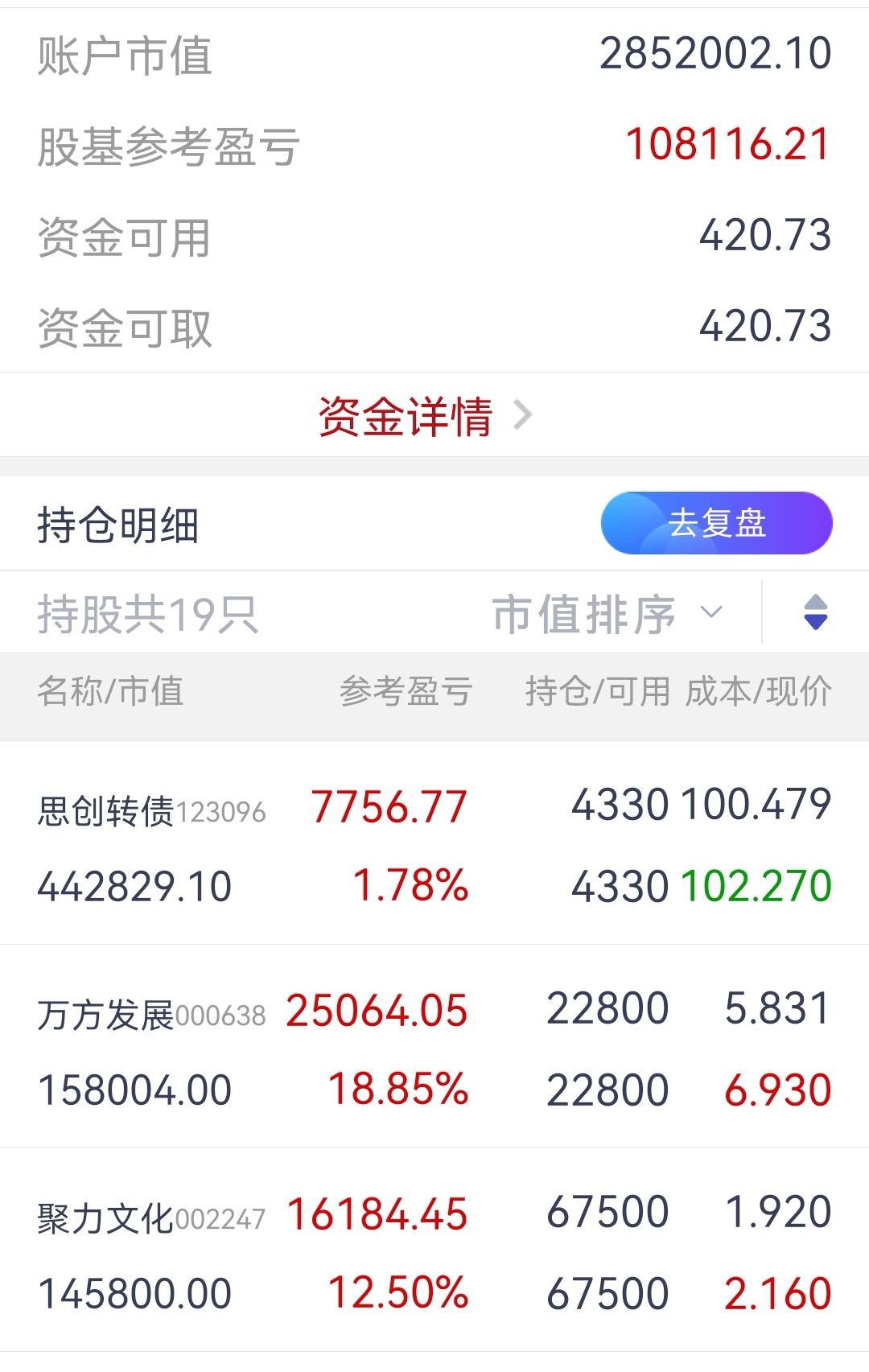Open the 聚力文化 holding row

[x=434, y=1251]
